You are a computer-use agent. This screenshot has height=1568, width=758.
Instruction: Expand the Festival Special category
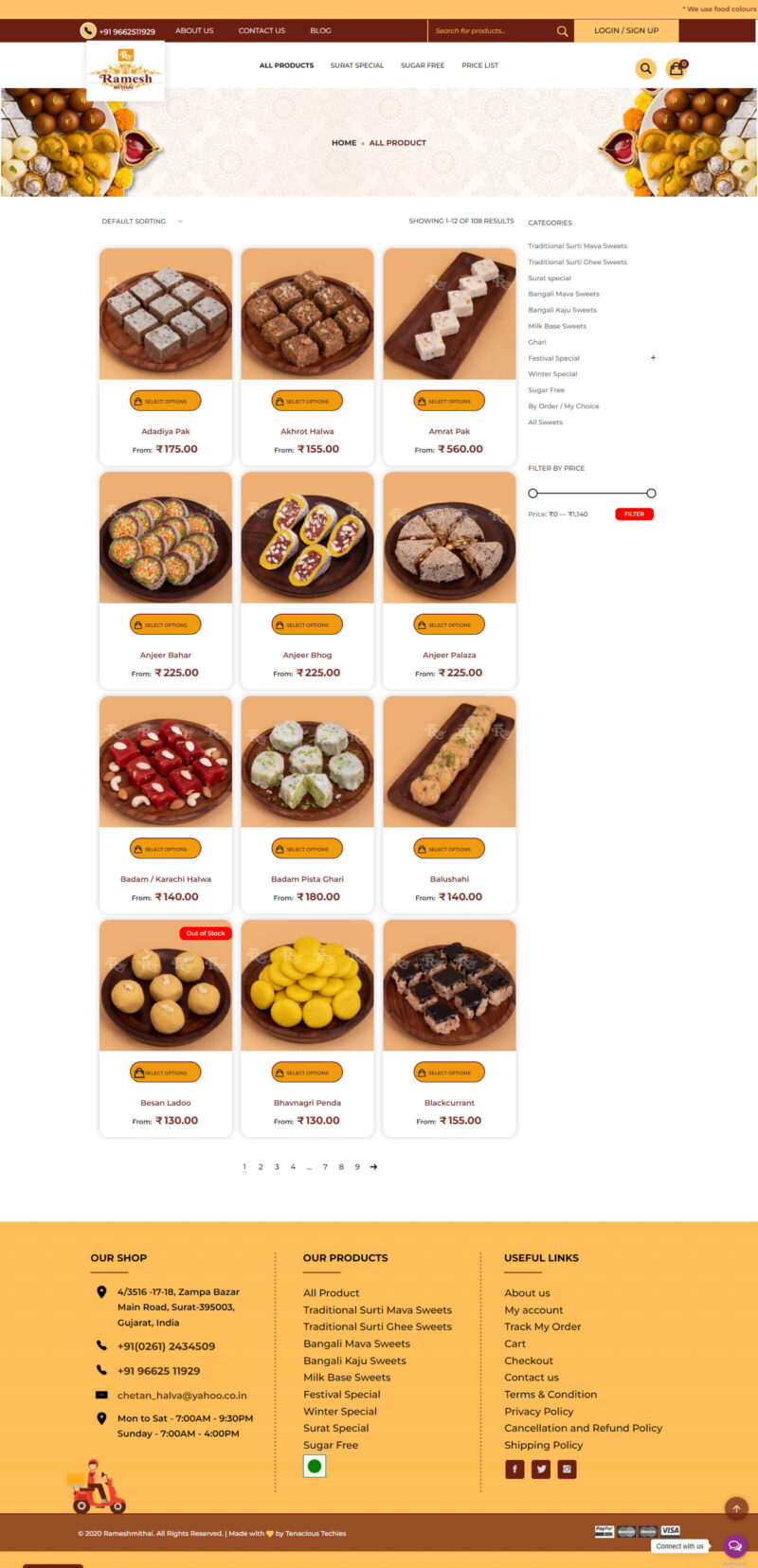coord(652,358)
